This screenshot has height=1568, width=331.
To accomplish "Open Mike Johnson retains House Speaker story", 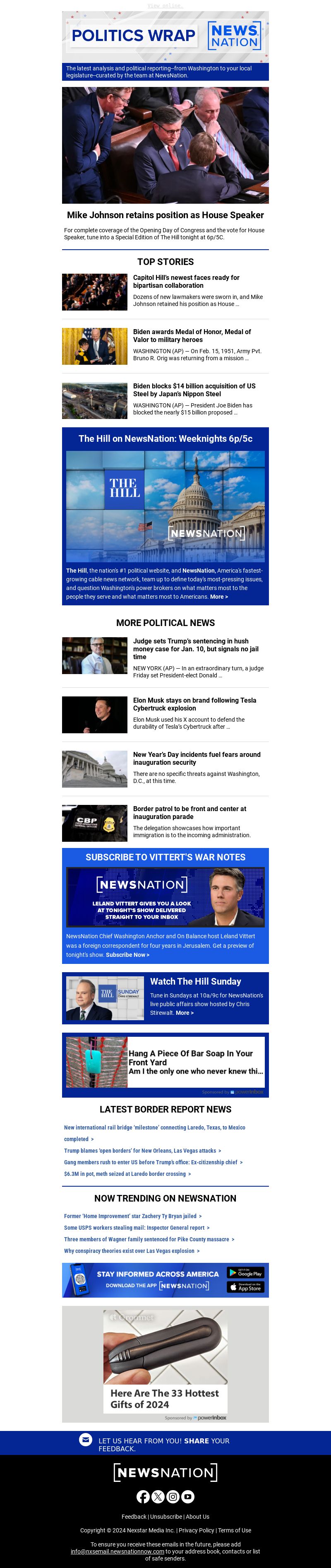I will tap(165, 215).
